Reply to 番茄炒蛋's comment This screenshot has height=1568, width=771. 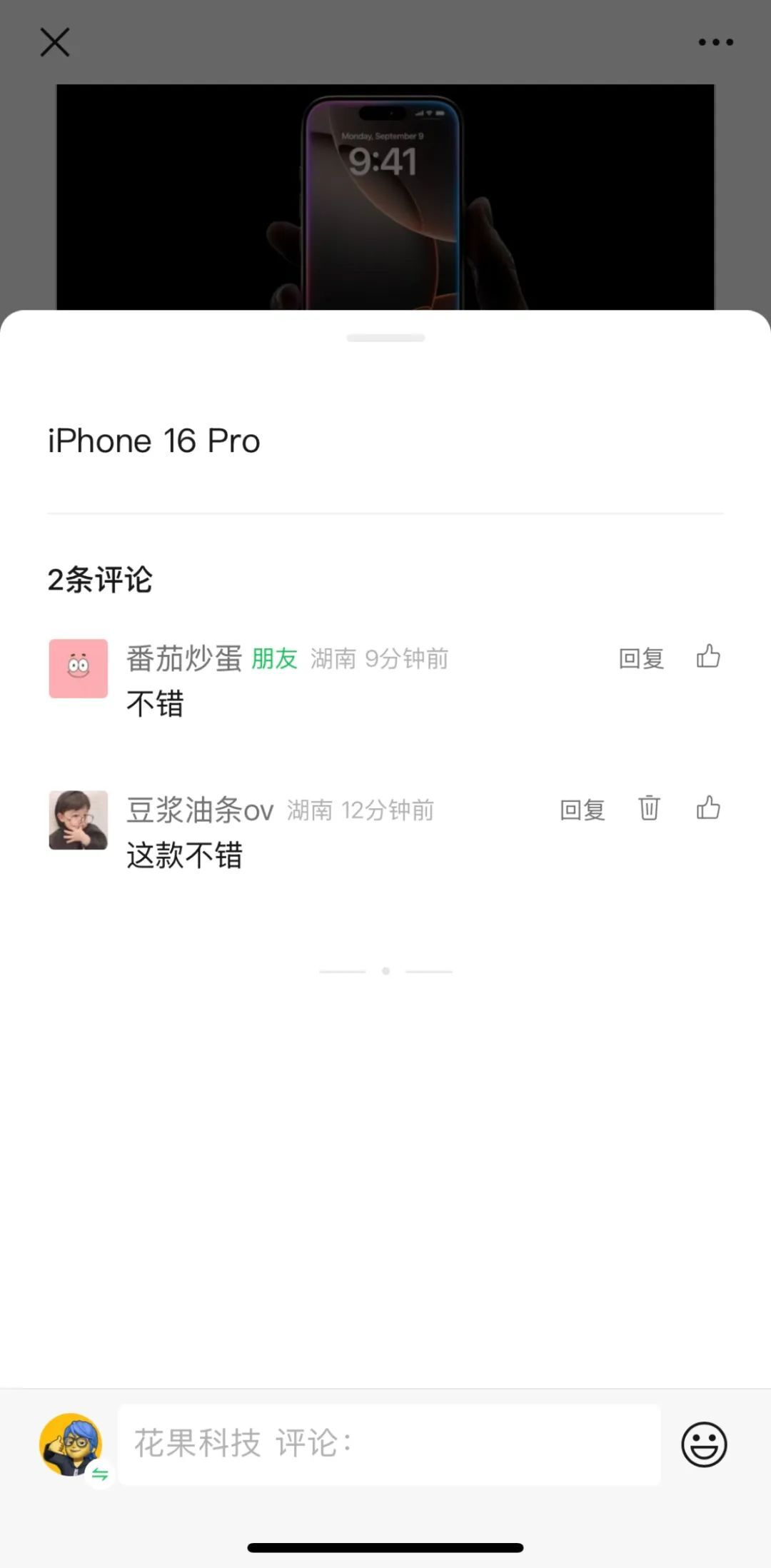point(641,658)
